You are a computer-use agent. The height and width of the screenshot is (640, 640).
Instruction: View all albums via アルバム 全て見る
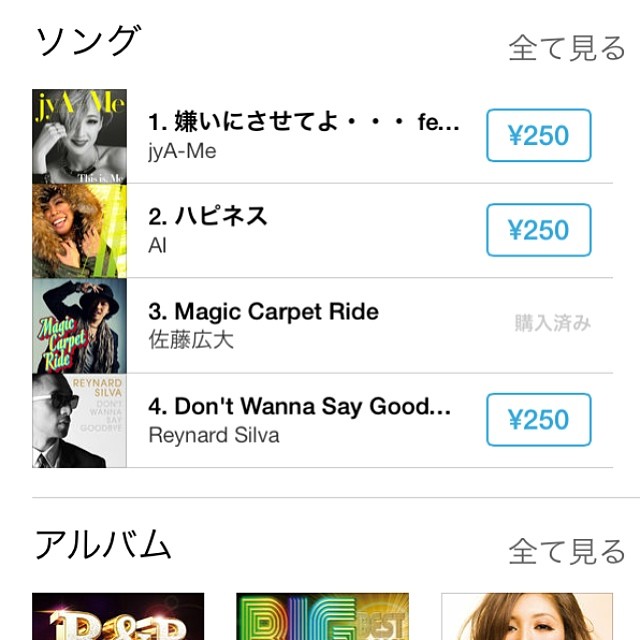coord(566,550)
